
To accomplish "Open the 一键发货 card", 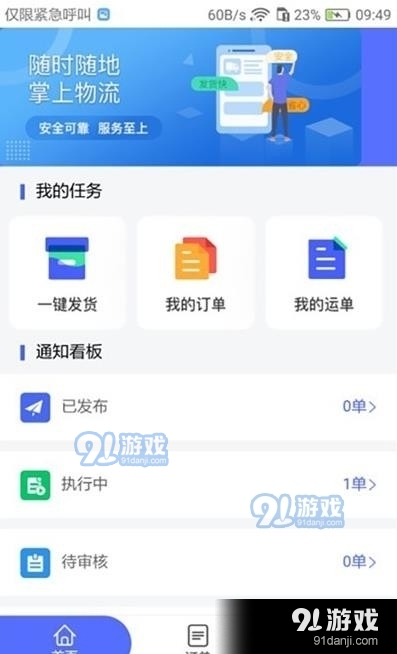I will coord(67,273).
